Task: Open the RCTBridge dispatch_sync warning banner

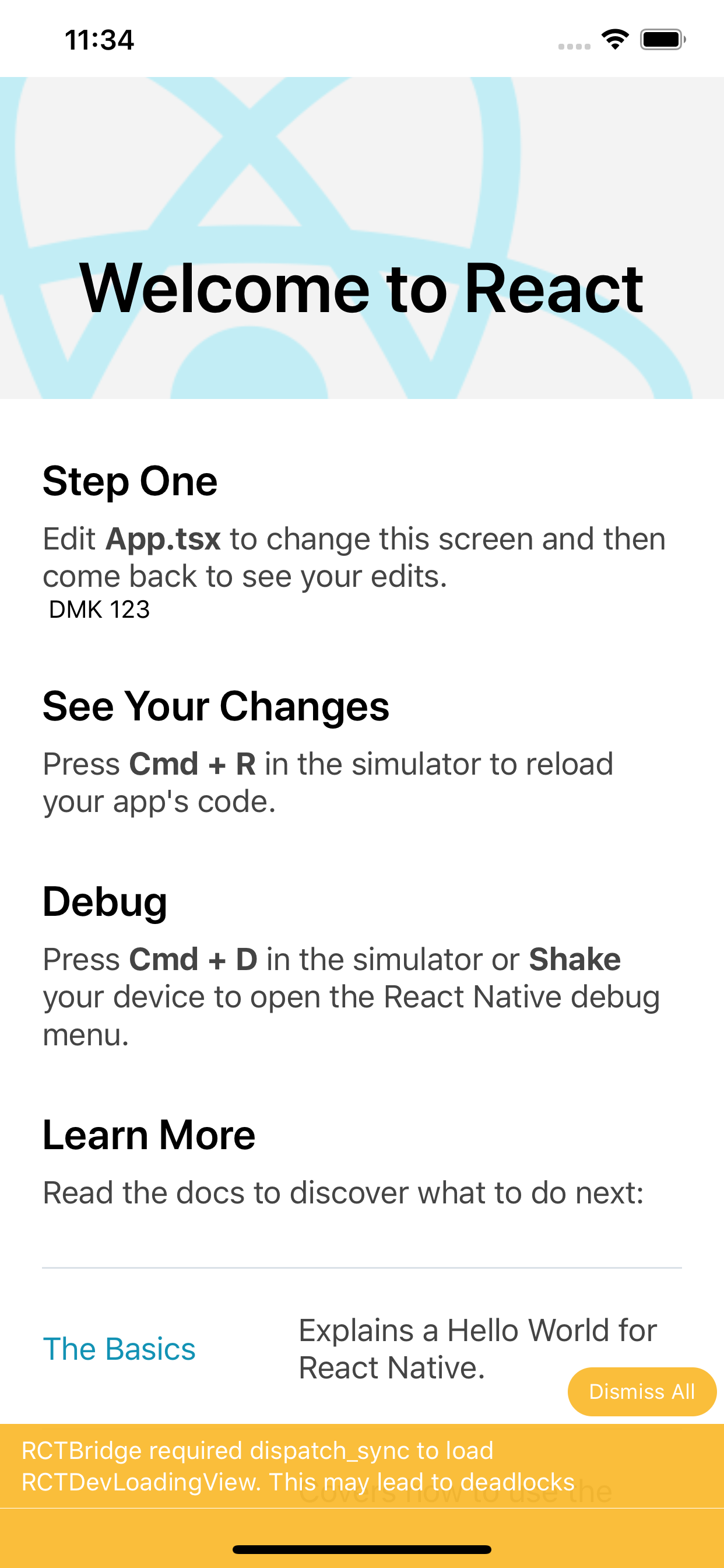Action: [x=298, y=1466]
